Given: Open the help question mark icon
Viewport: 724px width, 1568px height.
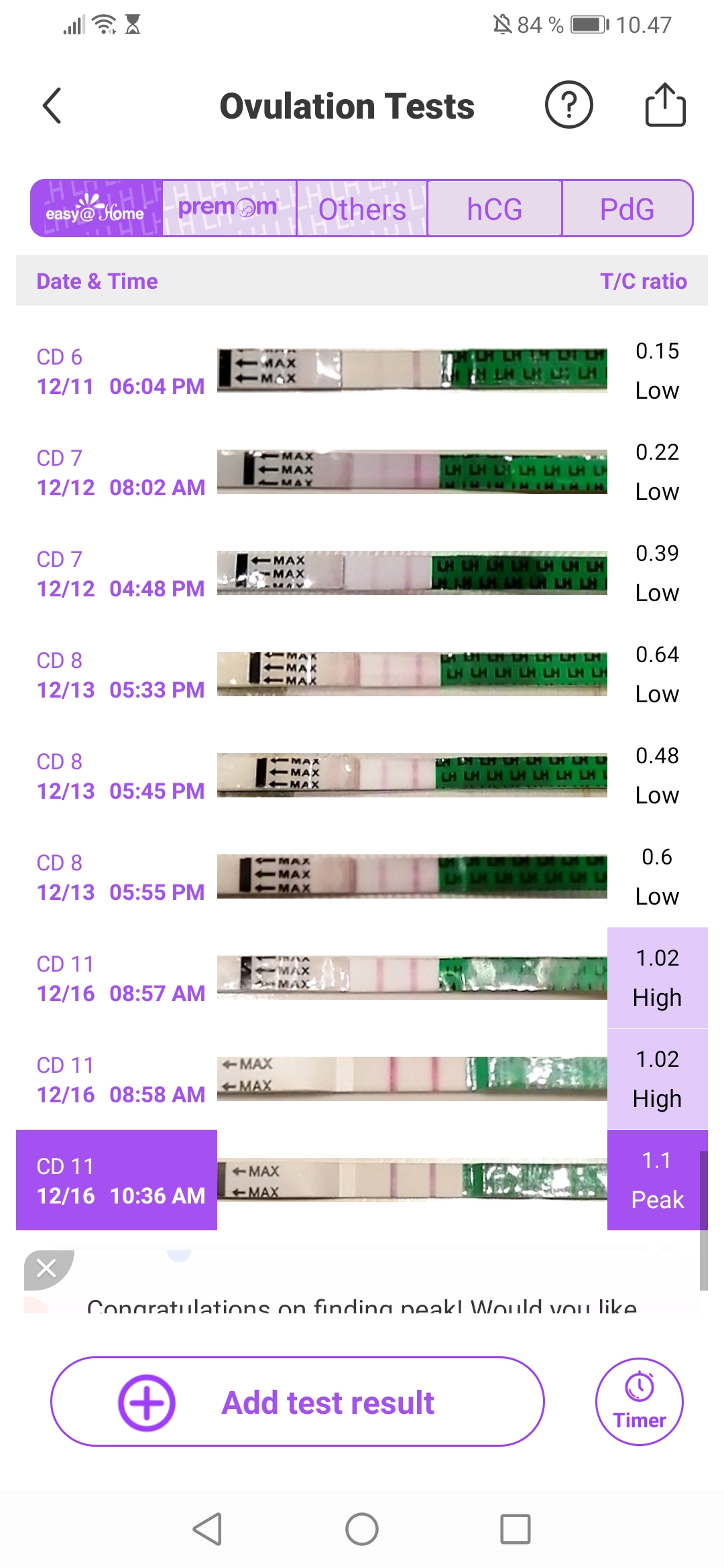Looking at the screenshot, I should tap(568, 106).
